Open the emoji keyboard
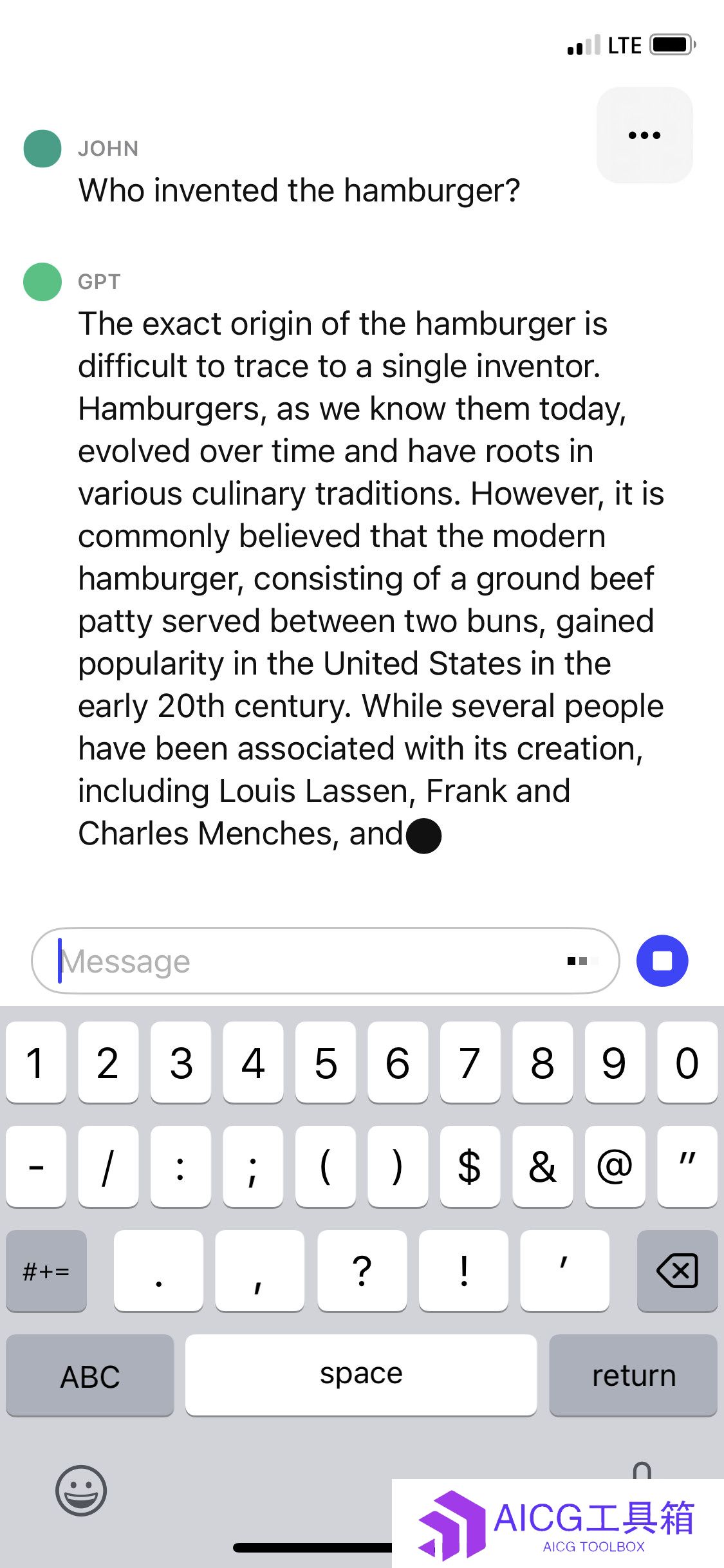 point(81,1490)
